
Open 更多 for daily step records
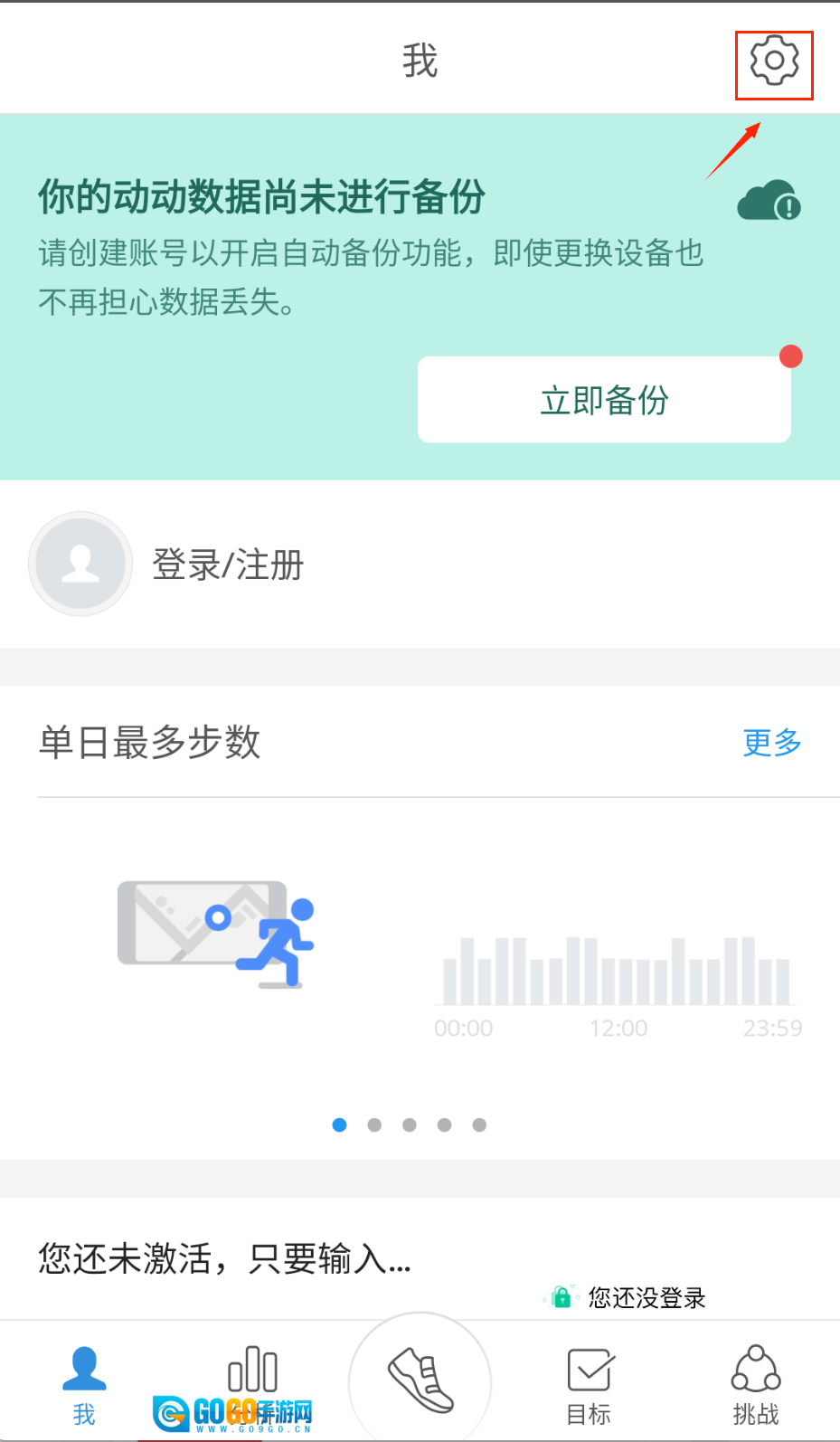click(x=771, y=743)
